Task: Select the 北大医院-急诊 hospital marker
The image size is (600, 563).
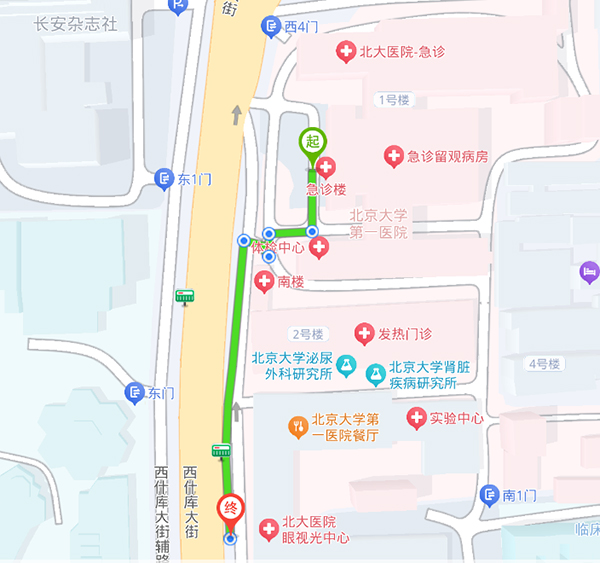Action: coord(345,50)
